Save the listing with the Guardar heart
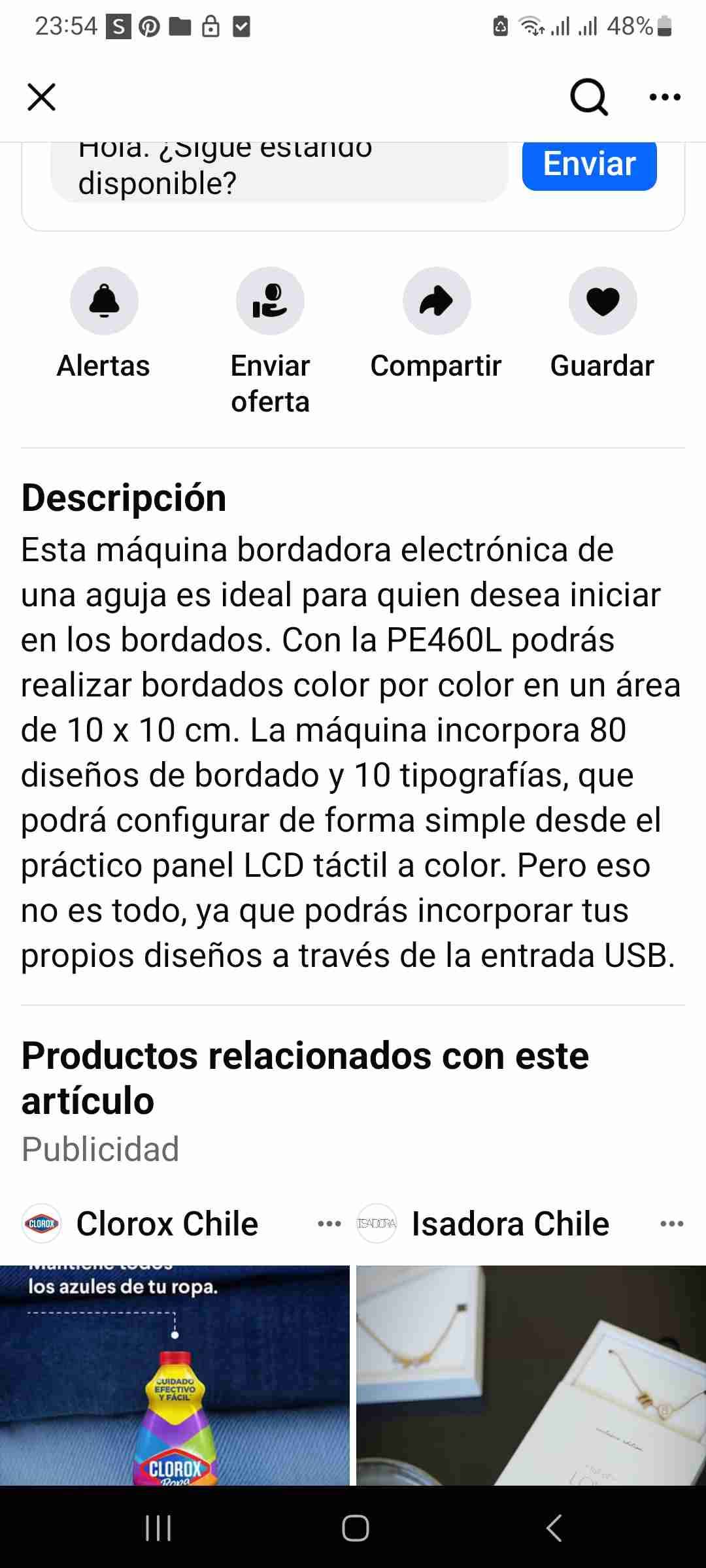This screenshot has width=706, height=1568. [x=602, y=301]
